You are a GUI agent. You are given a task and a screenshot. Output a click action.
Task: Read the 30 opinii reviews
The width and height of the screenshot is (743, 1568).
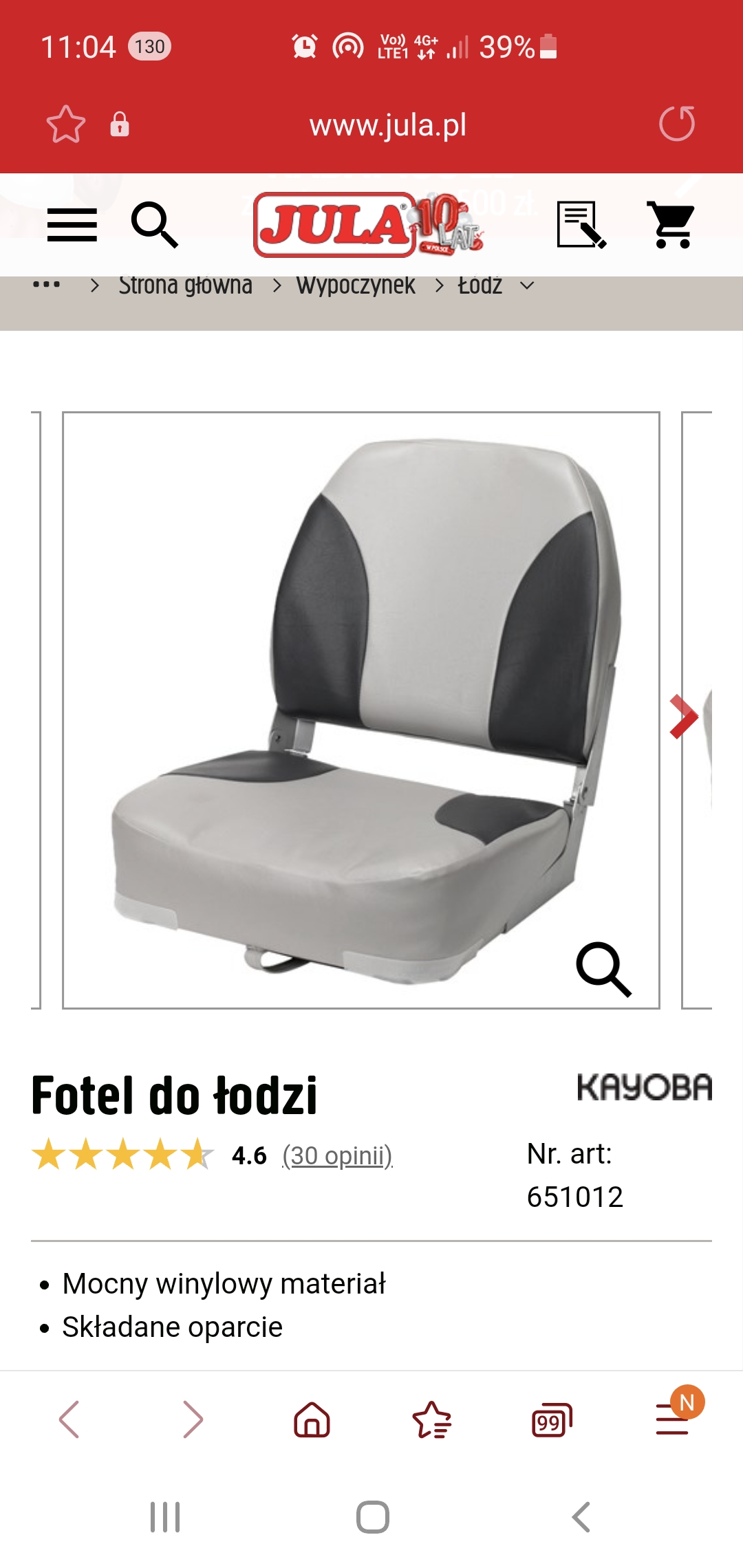(x=337, y=1155)
